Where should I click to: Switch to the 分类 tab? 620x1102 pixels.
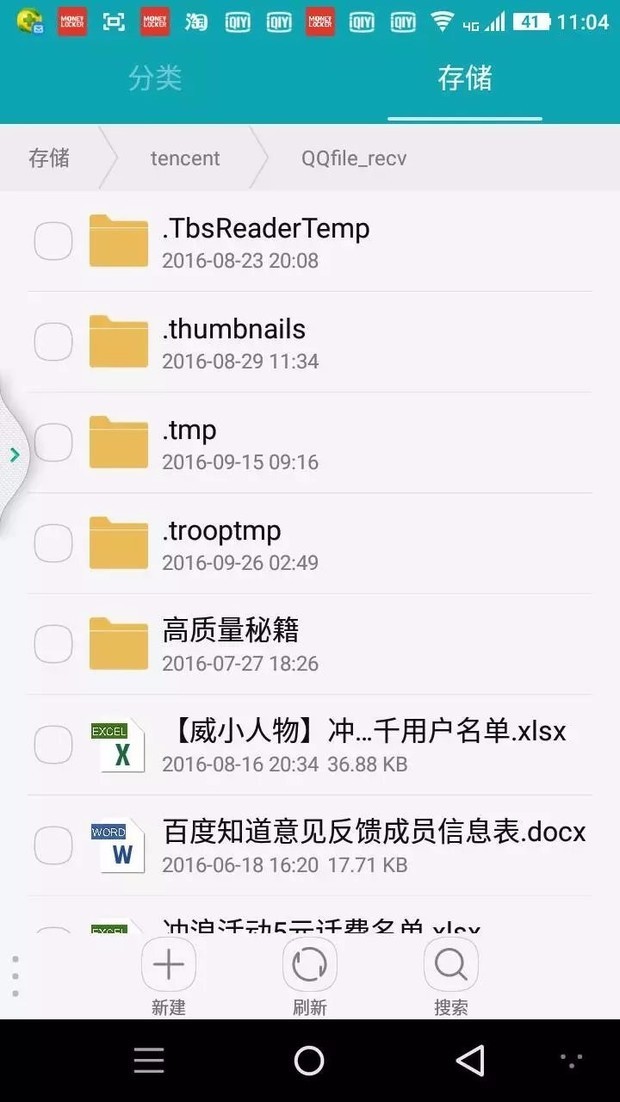pyautogui.click(x=155, y=79)
